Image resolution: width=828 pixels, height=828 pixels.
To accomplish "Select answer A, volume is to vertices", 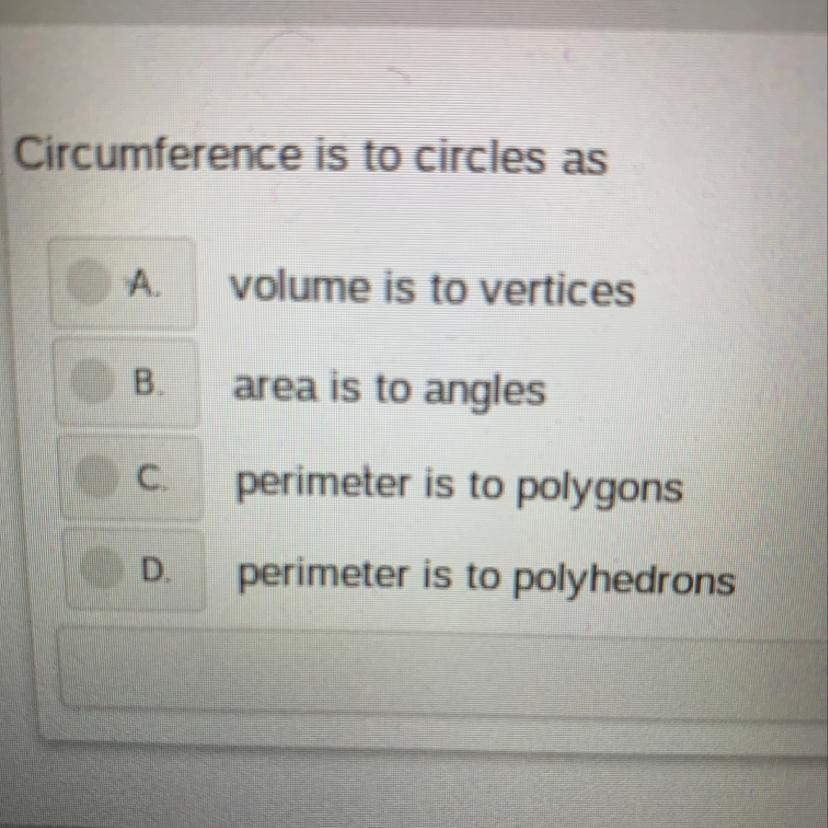I will [x=88, y=281].
